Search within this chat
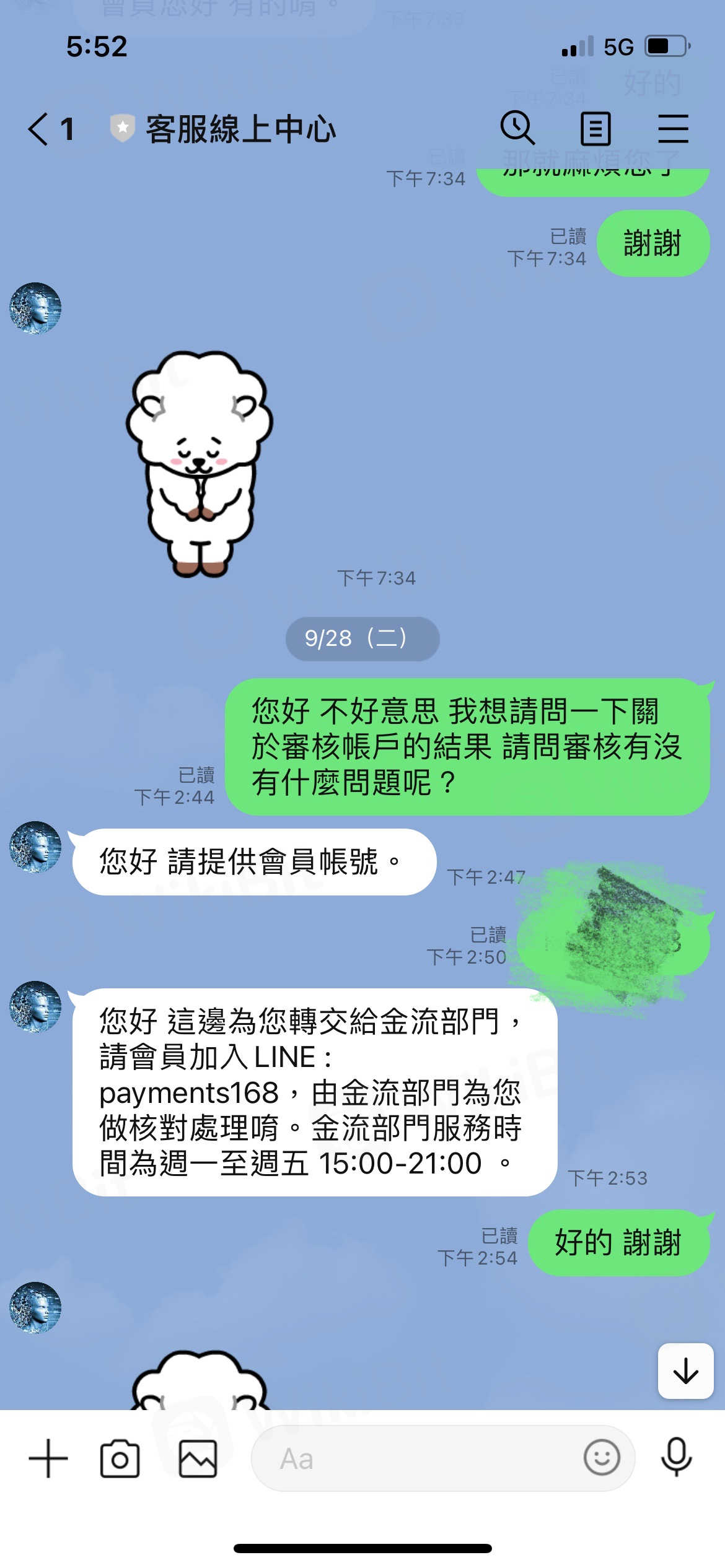Image resolution: width=725 pixels, height=1568 pixels. [517, 128]
